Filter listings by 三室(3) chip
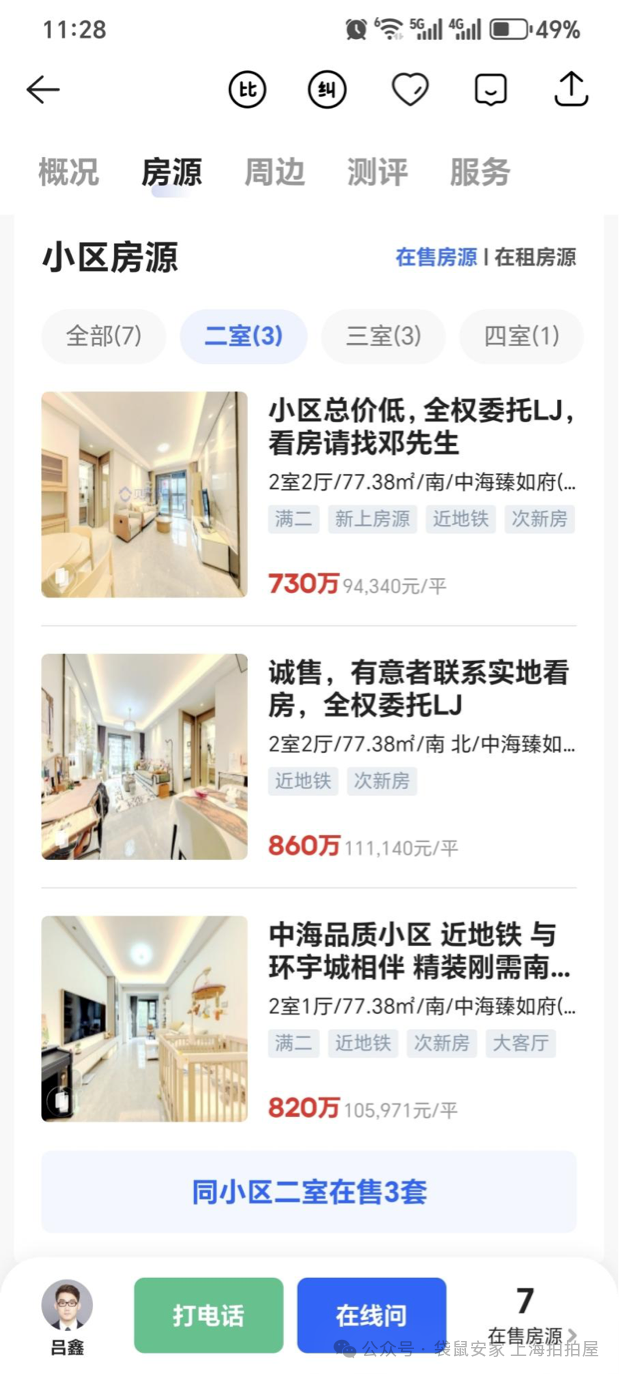 383,336
